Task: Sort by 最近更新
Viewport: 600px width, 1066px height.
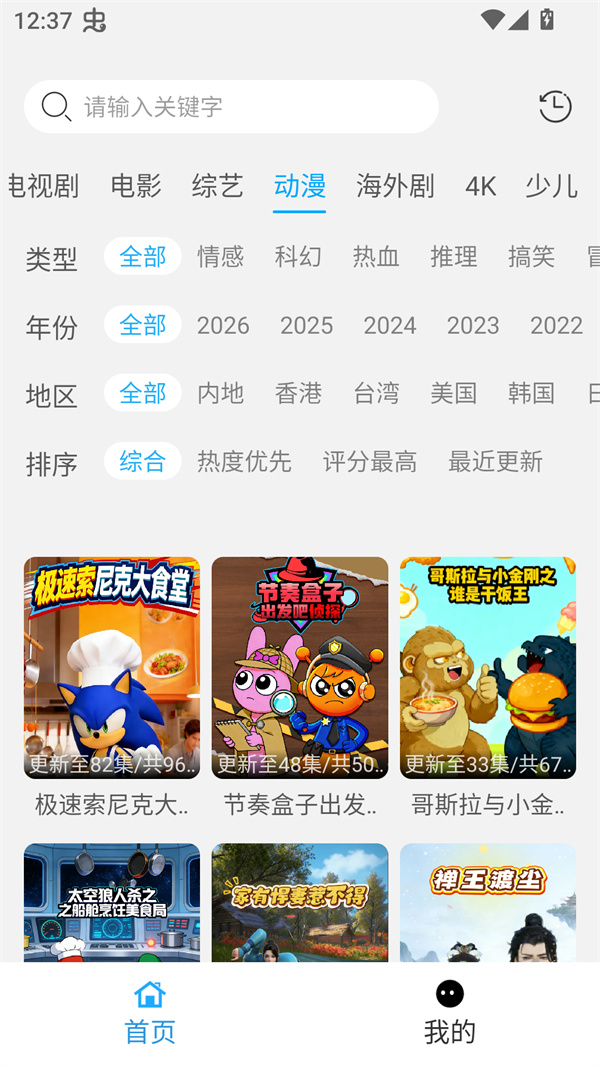Action: (x=495, y=461)
